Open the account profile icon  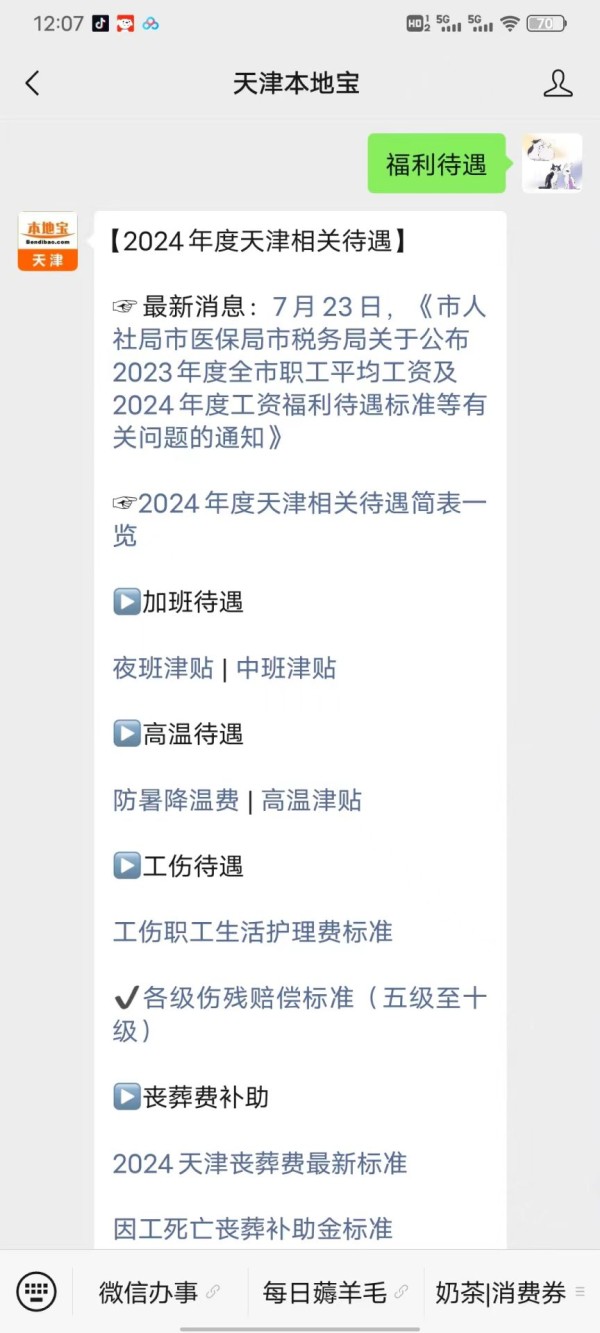click(x=558, y=83)
